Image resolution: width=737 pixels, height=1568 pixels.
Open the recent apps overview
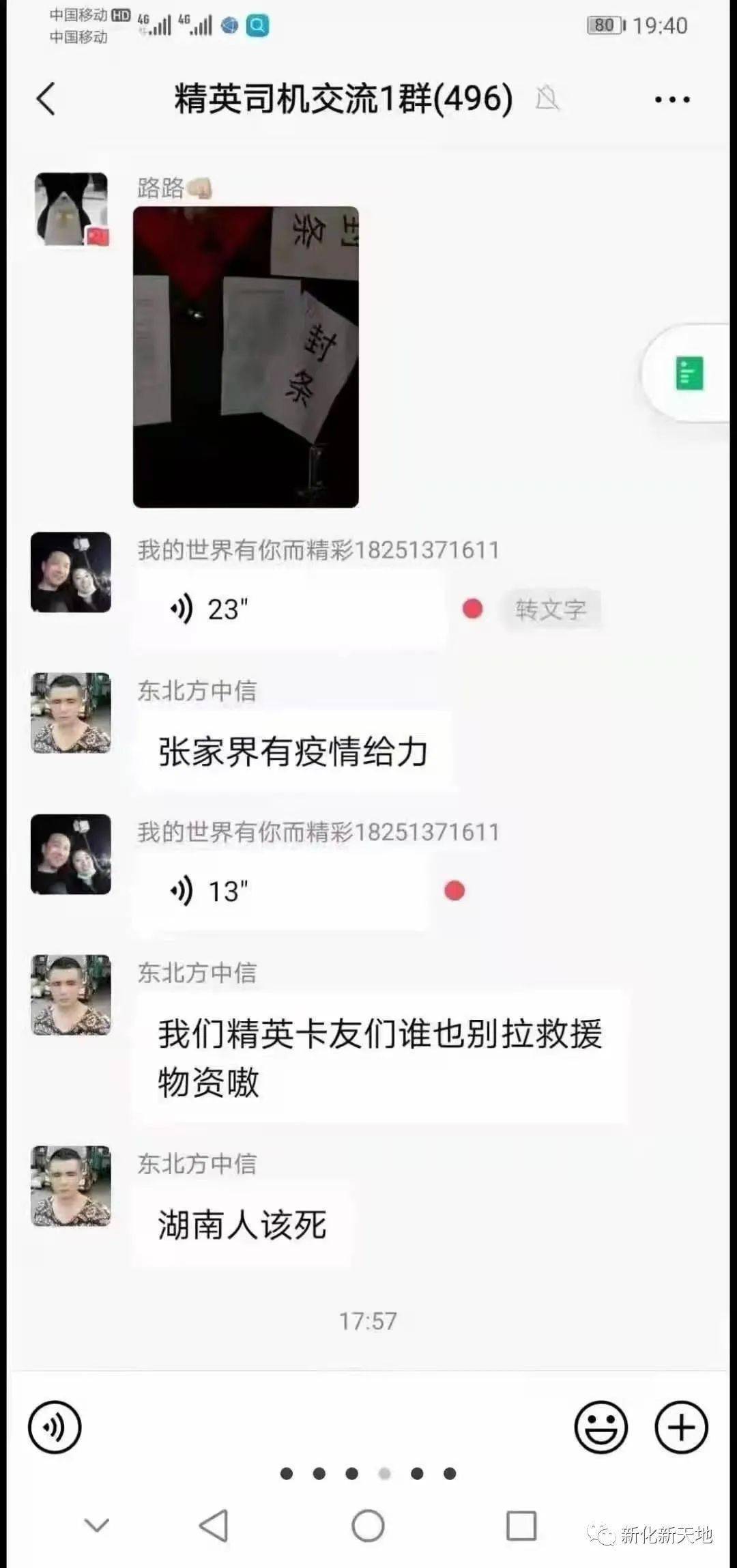tap(521, 1525)
